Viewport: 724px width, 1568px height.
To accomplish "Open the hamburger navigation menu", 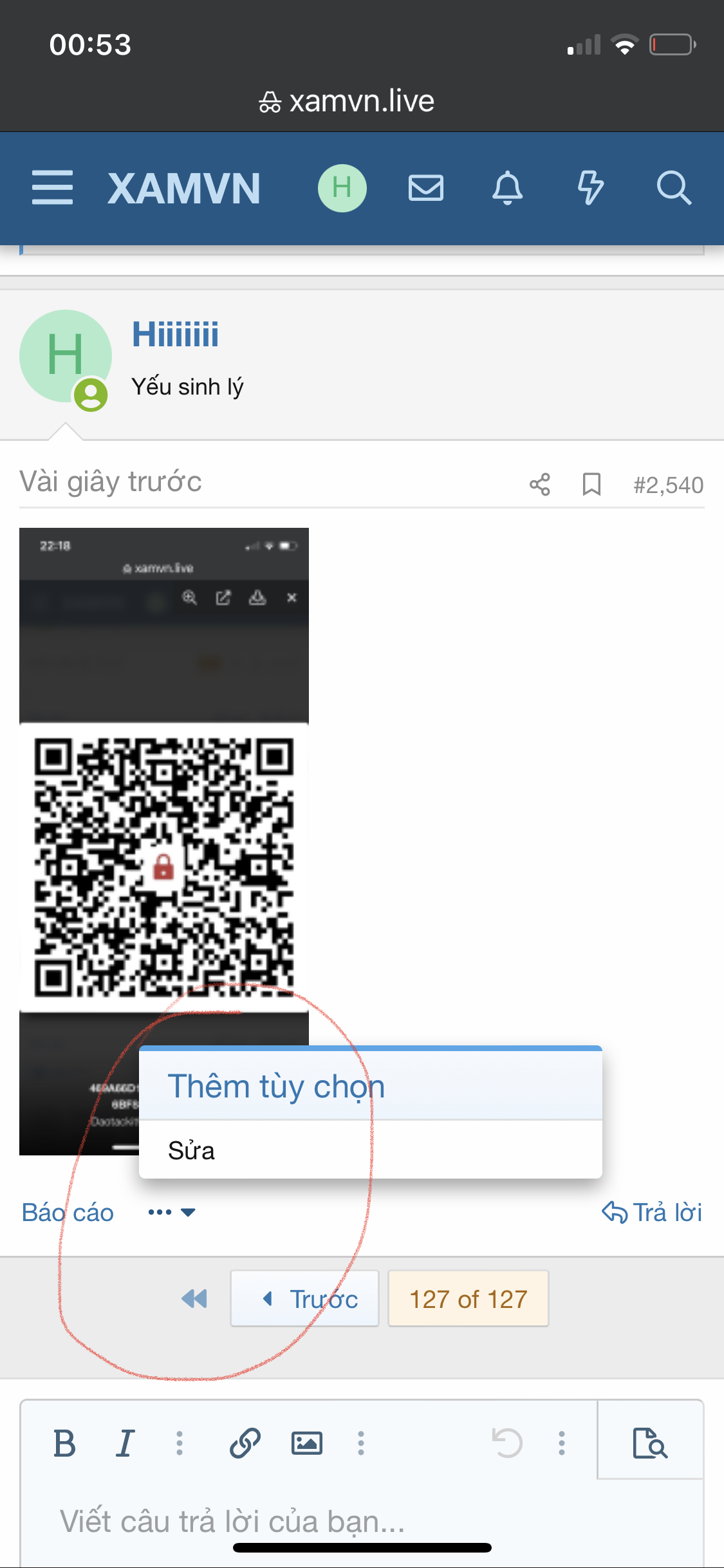I will (x=53, y=188).
